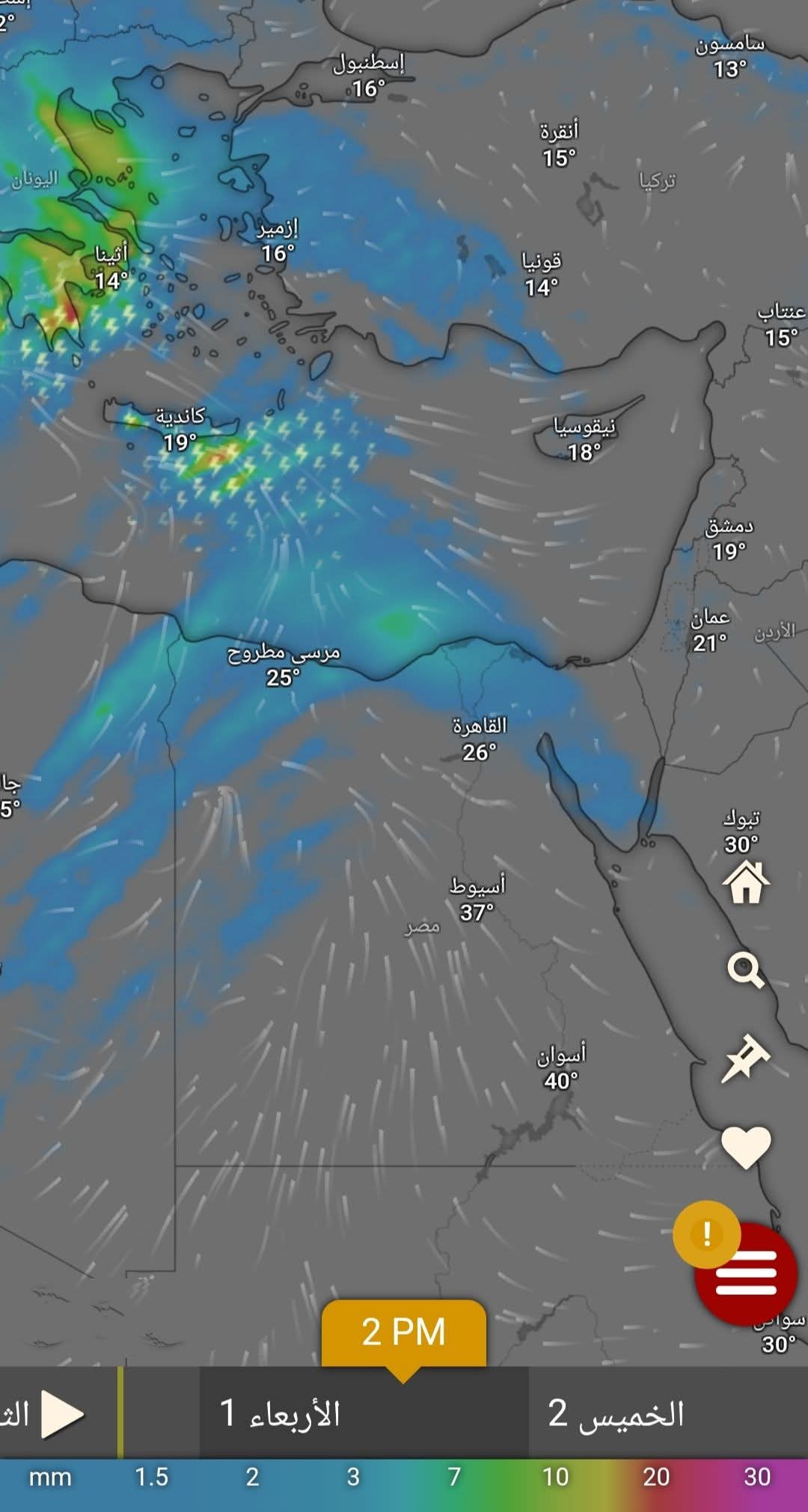Open the forecast for أسوان 40°
This screenshot has width=808, height=1512.
coord(561,1067)
